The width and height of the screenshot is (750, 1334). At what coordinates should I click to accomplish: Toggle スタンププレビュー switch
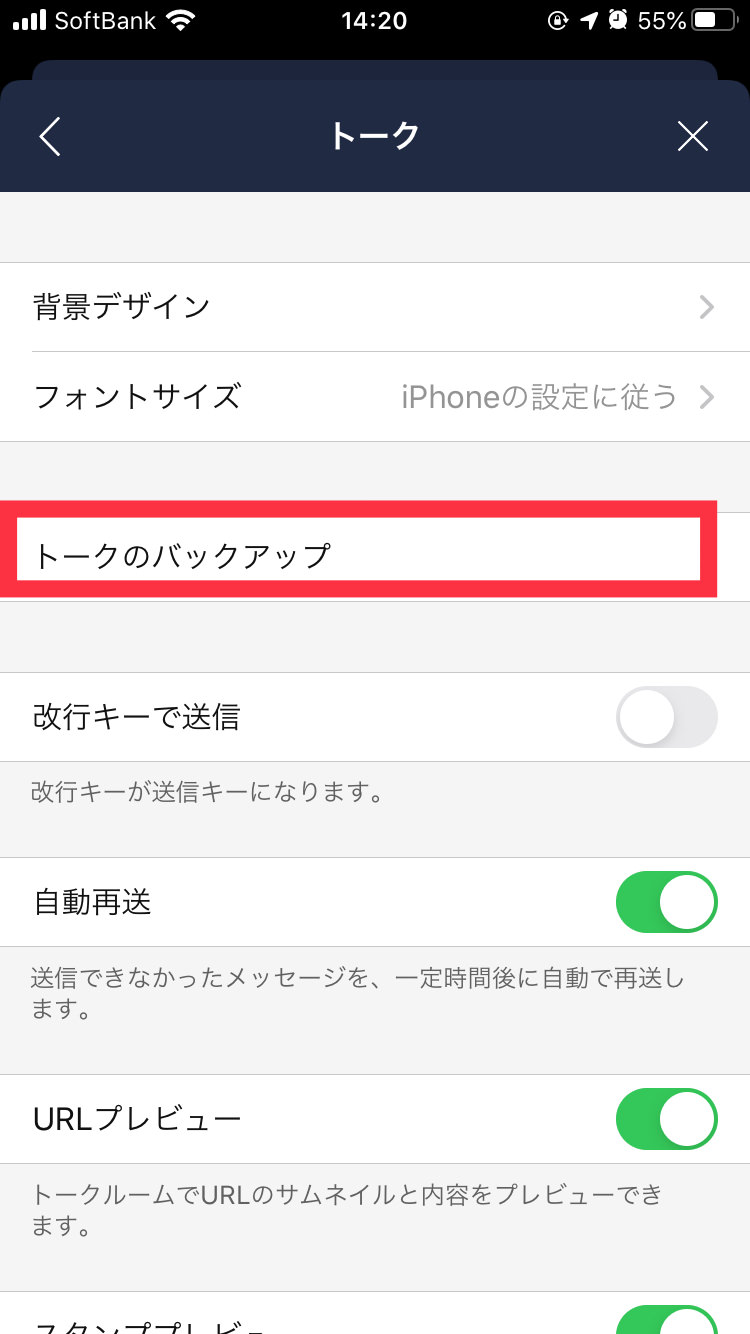click(x=667, y=1322)
